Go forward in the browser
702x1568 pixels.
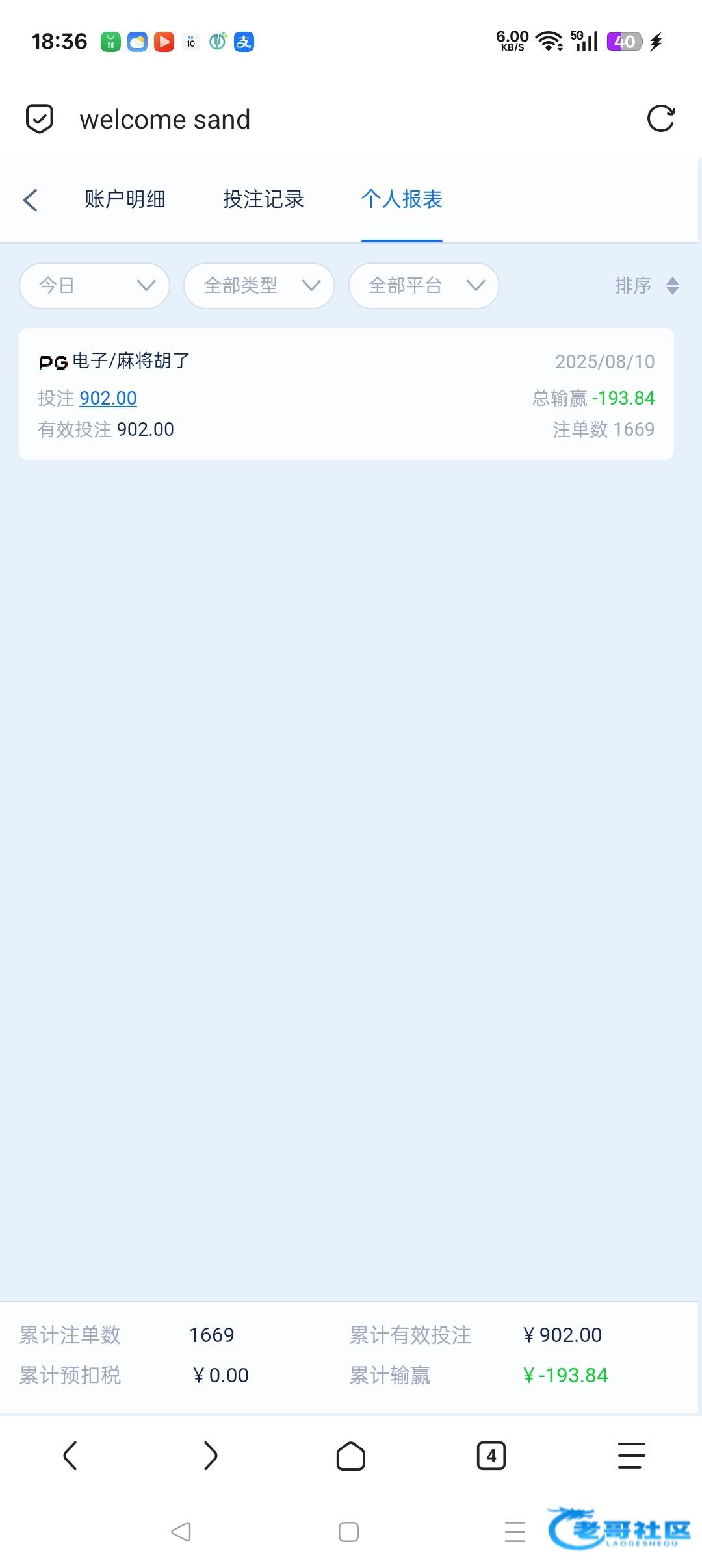tap(211, 1456)
